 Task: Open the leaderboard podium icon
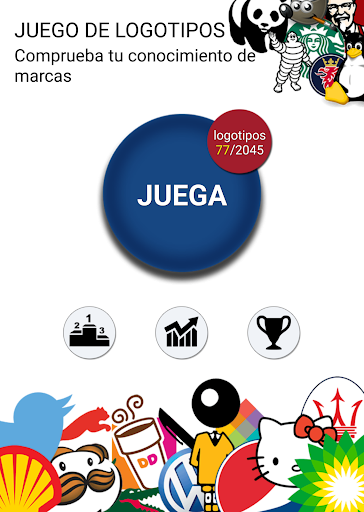coord(90,332)
